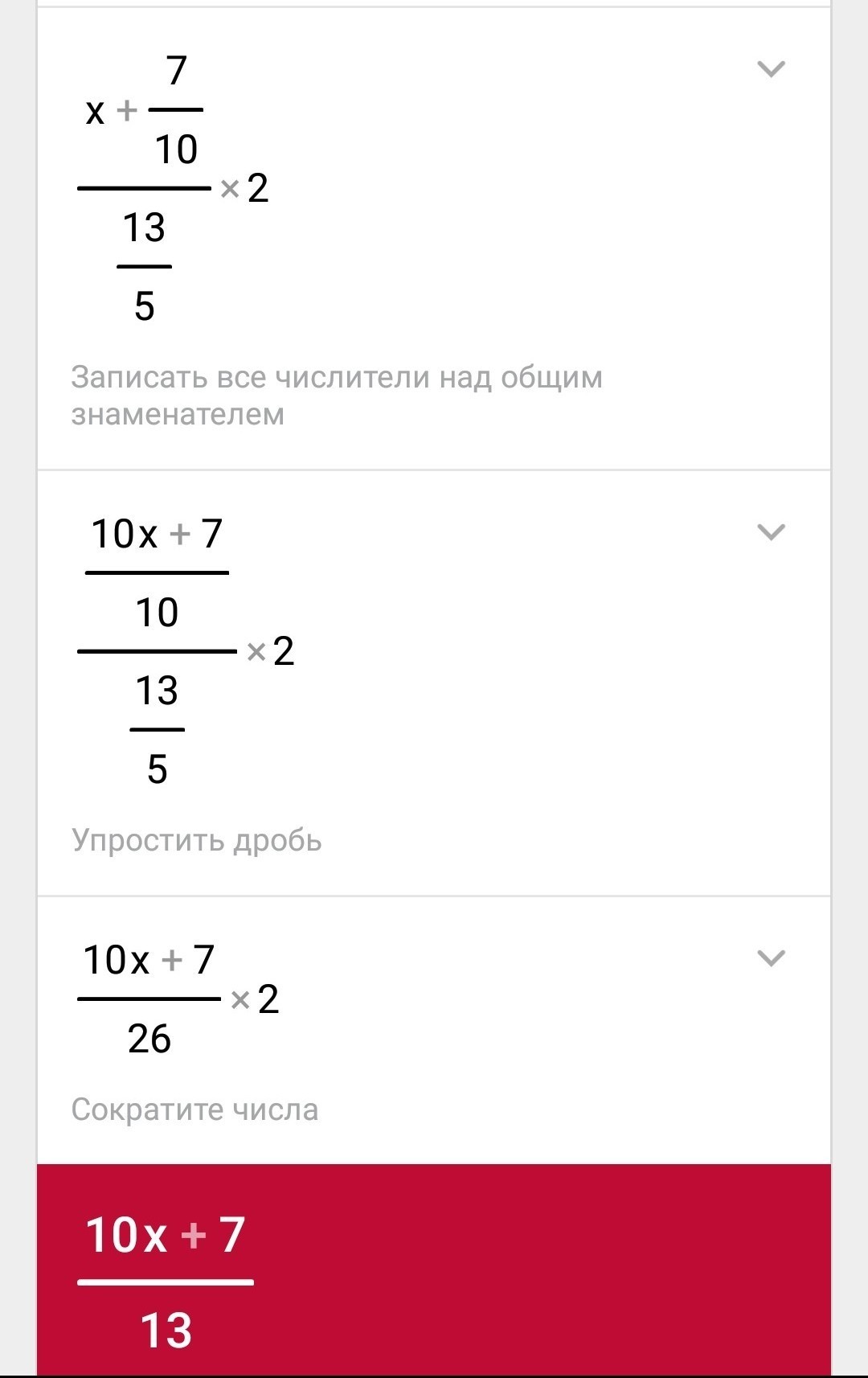Expand the "Упростить дробь" step details
868x1378 pixels.
click(771, 532)
